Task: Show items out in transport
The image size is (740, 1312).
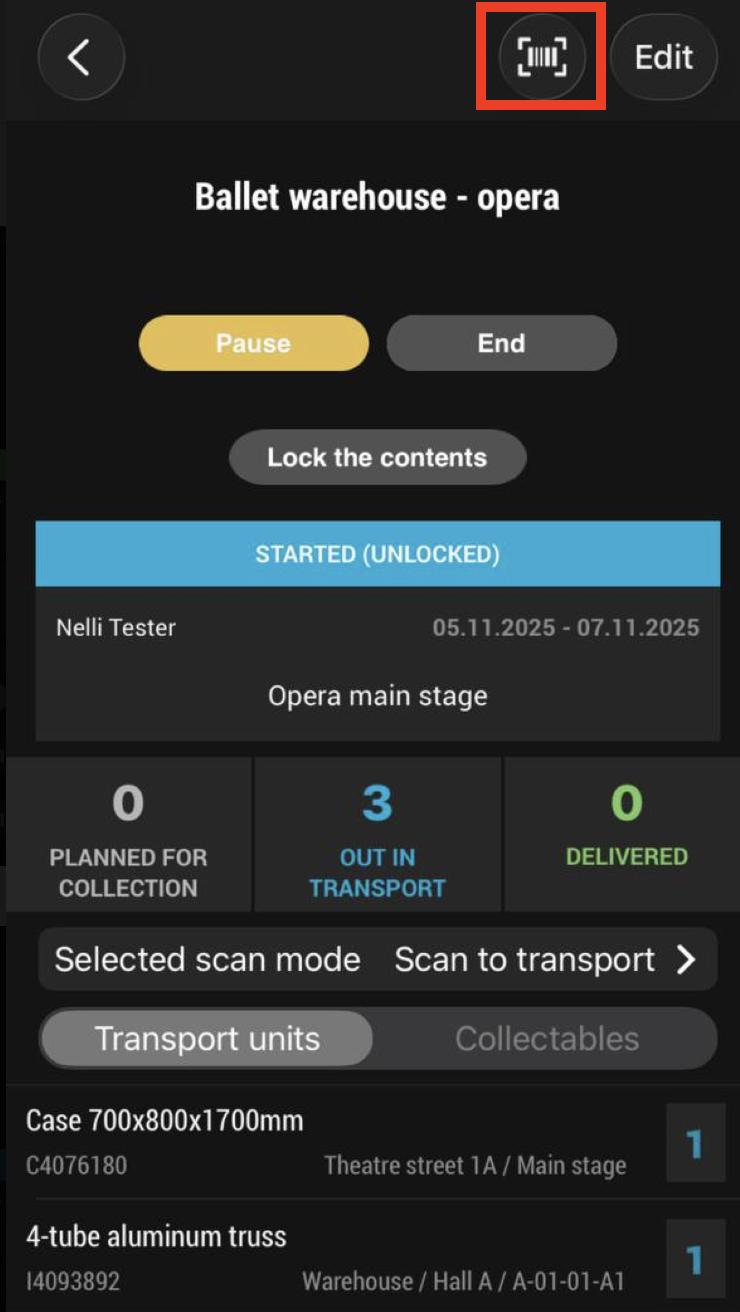Action: pyautogui.click(x=377, y=834)
